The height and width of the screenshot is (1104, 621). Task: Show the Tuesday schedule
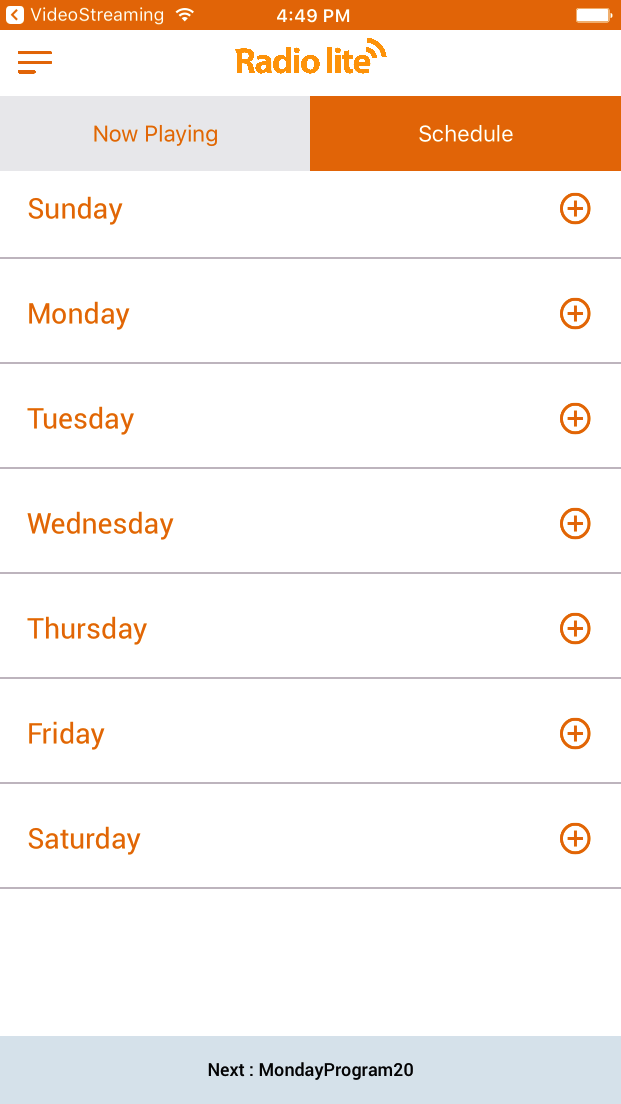574,419
